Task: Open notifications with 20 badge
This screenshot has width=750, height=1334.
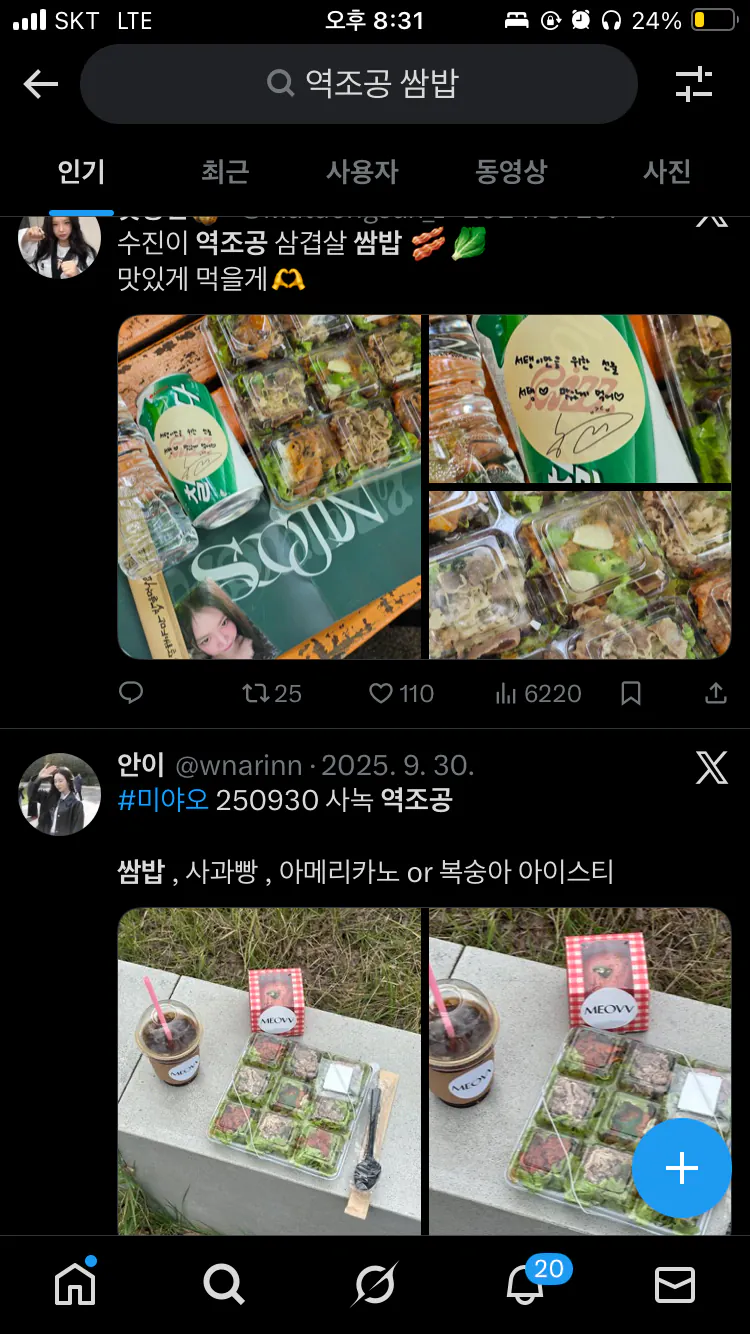Action: [526, 1283]
